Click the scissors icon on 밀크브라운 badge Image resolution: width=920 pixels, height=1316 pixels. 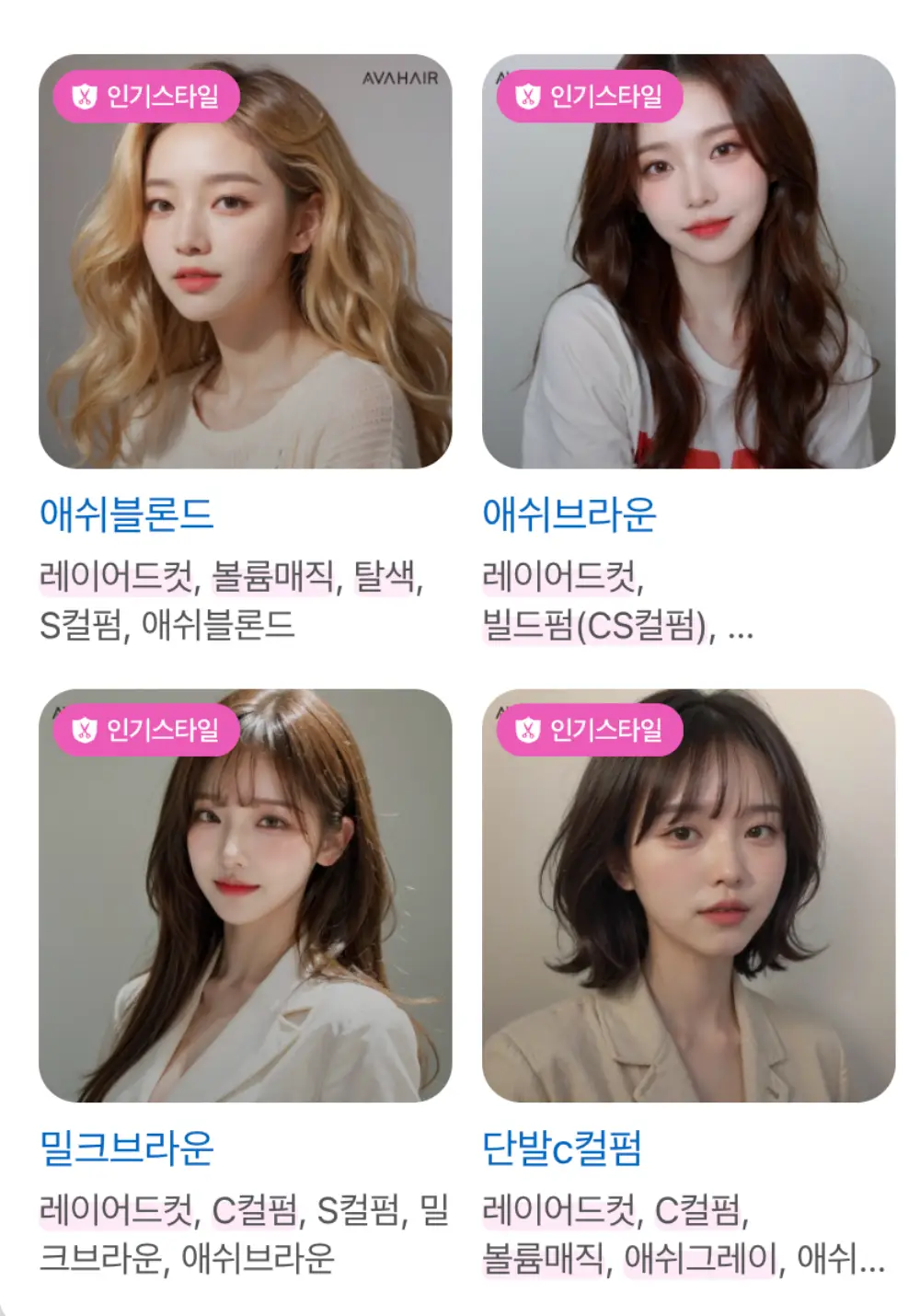[86, 730]
